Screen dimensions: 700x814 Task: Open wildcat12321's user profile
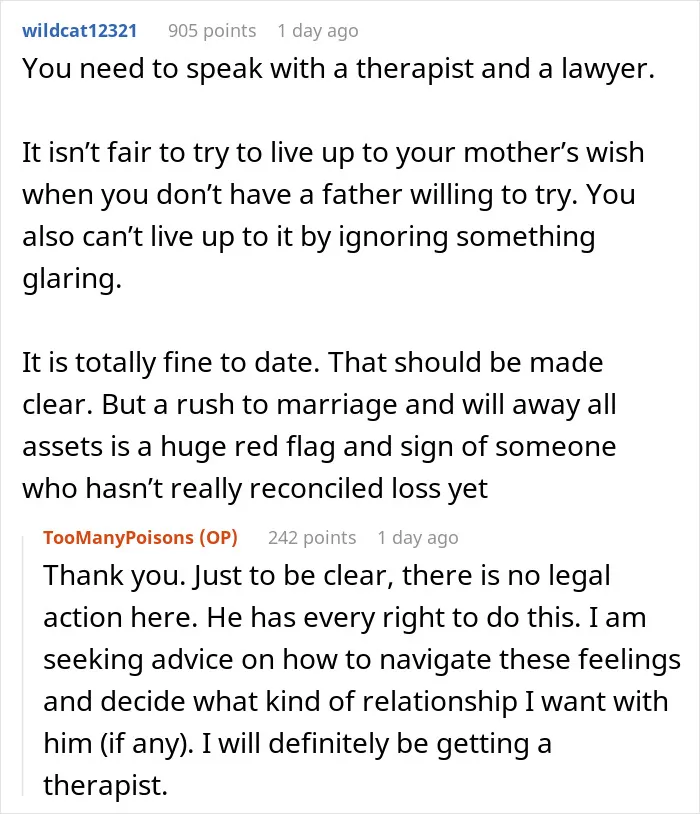[79, 31]
